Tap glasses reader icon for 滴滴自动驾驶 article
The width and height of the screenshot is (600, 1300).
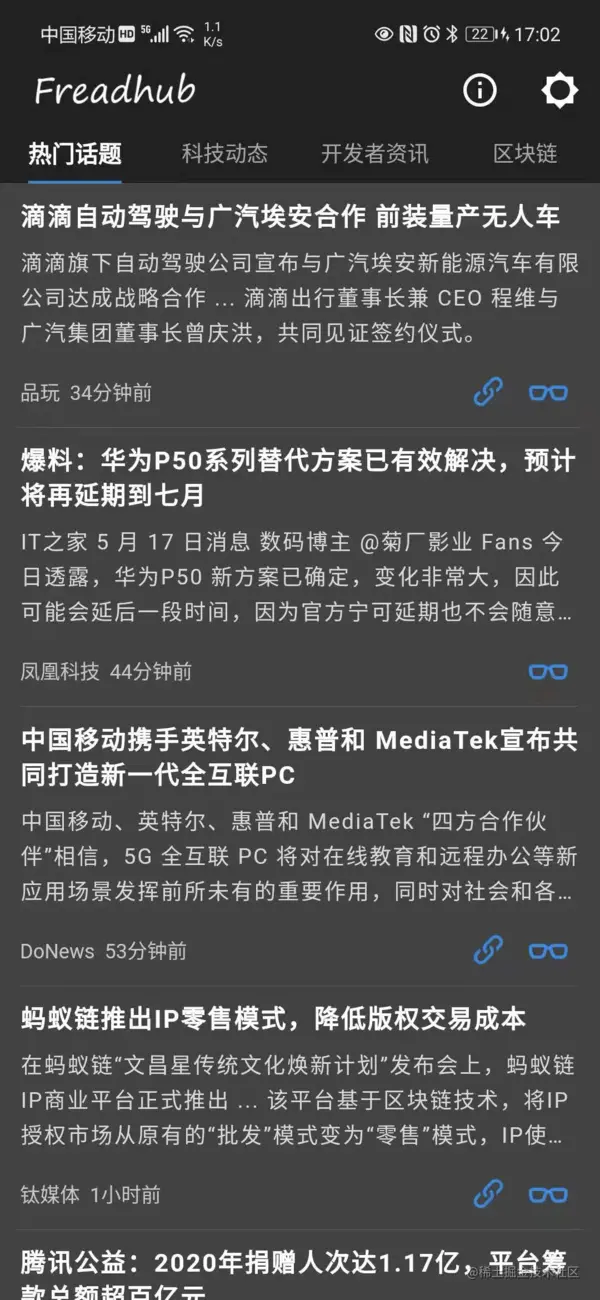[x=548, y=393]
